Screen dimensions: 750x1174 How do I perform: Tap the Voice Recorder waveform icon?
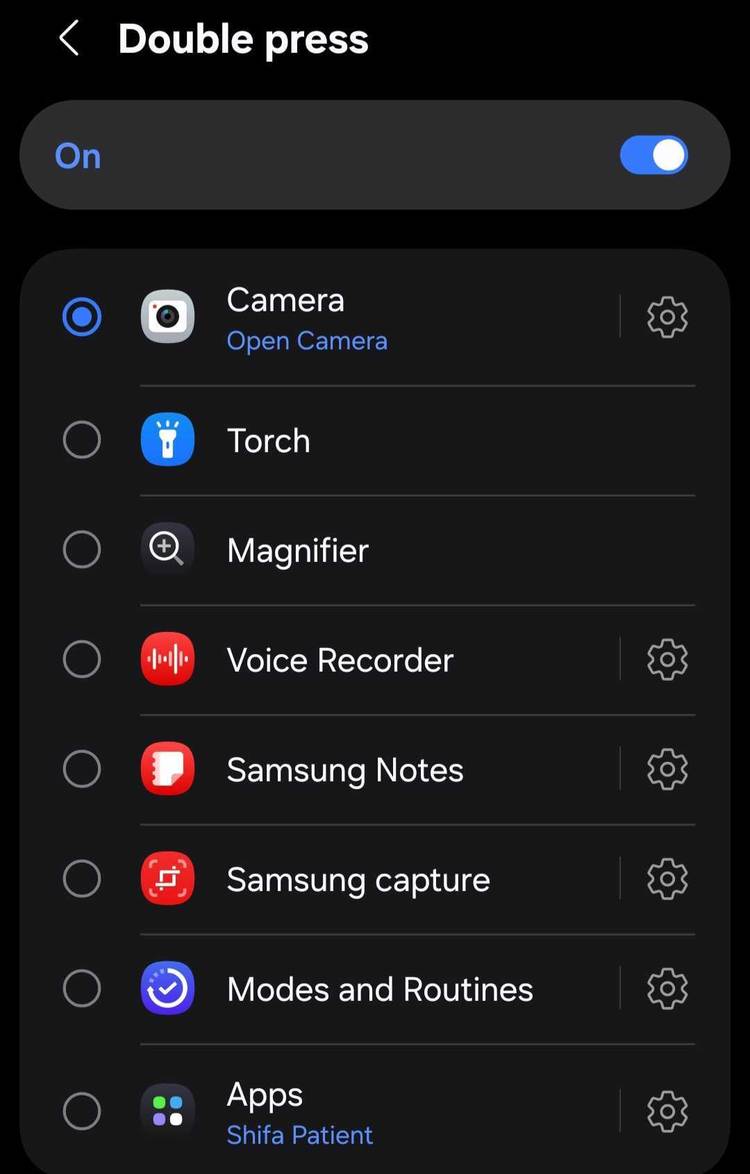click(x=167, y=659)
